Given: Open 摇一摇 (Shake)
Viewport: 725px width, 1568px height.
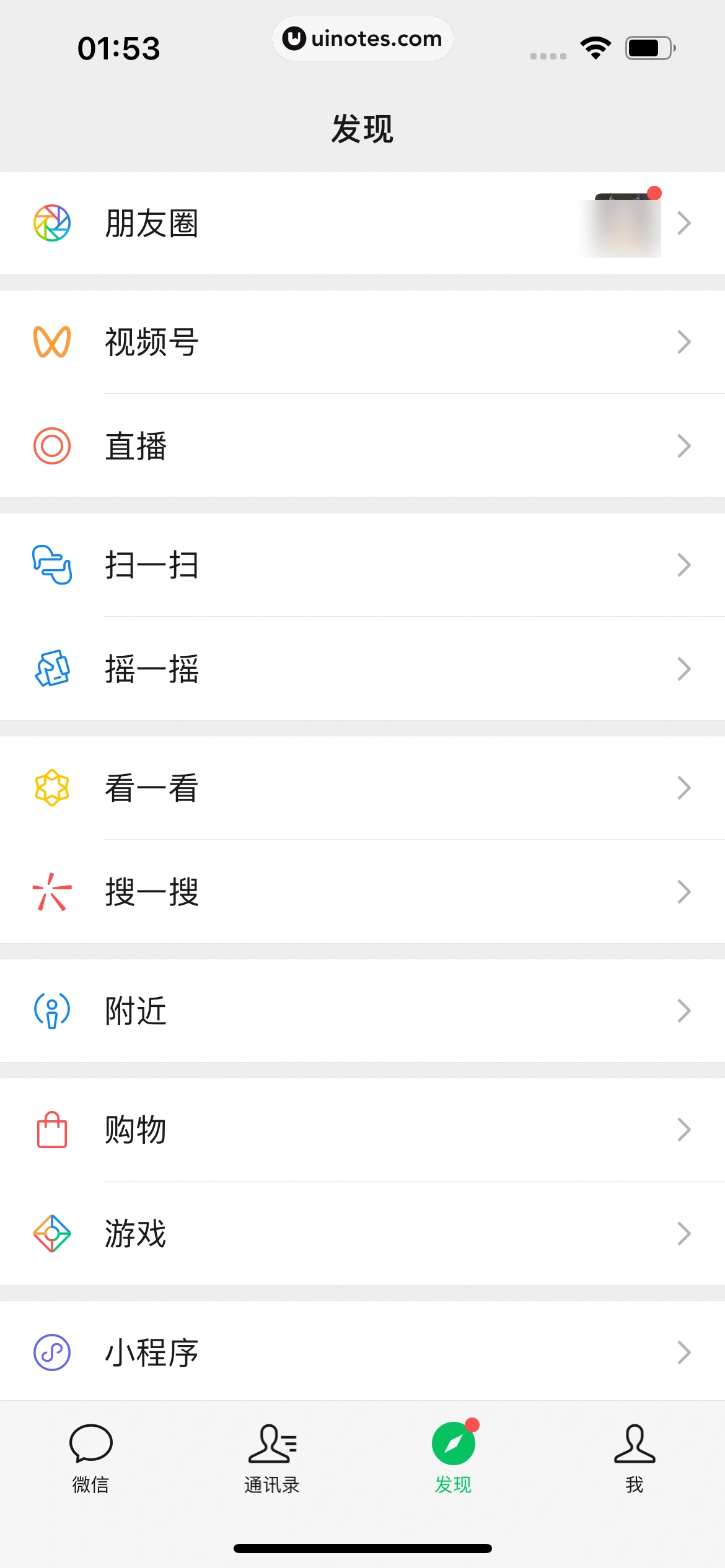Looking at the screenshot, I should point(152,669).
